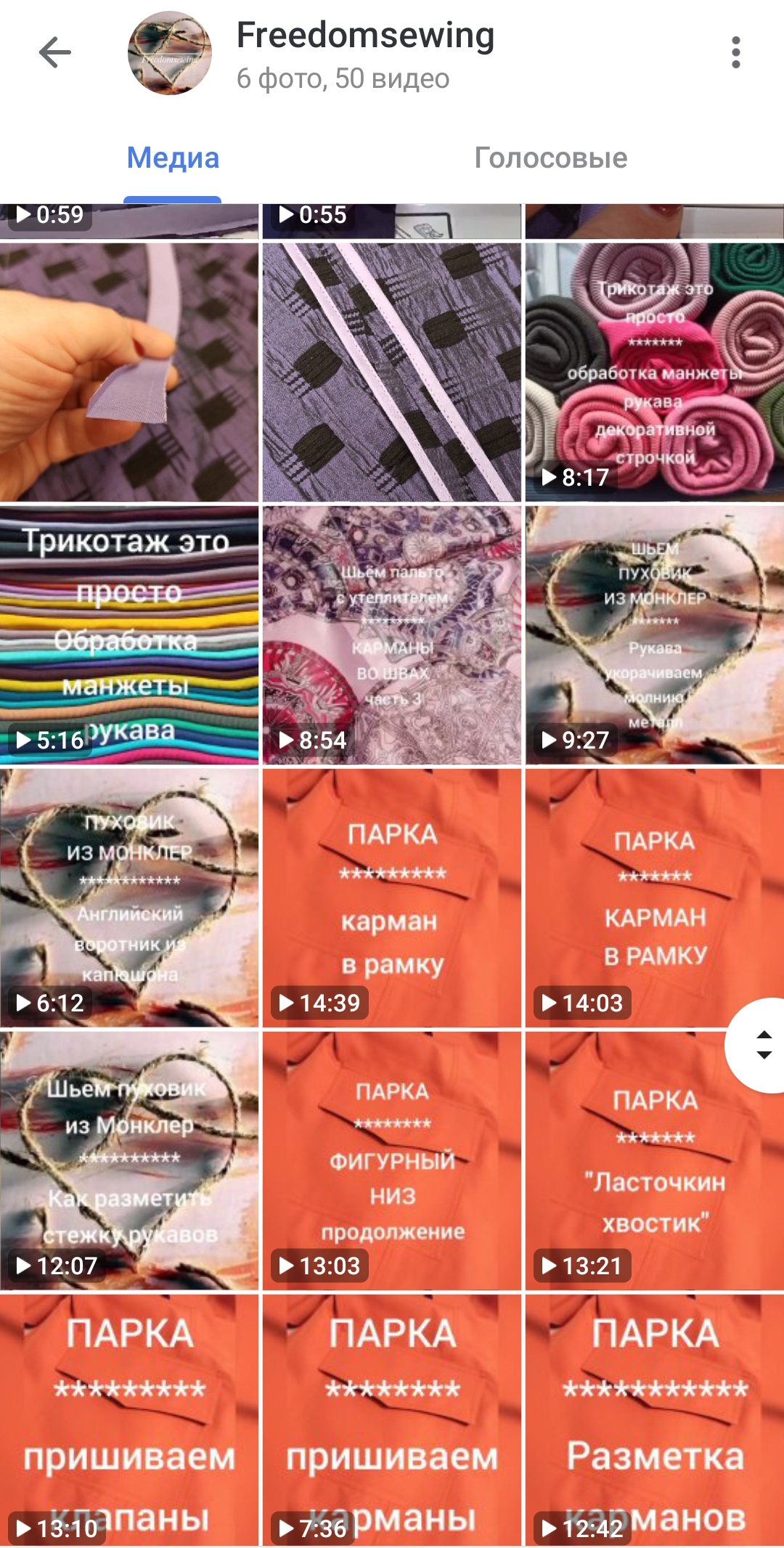Switch to the Голосовые tab
784x1548 pixels.
click(x=551, y=158)
